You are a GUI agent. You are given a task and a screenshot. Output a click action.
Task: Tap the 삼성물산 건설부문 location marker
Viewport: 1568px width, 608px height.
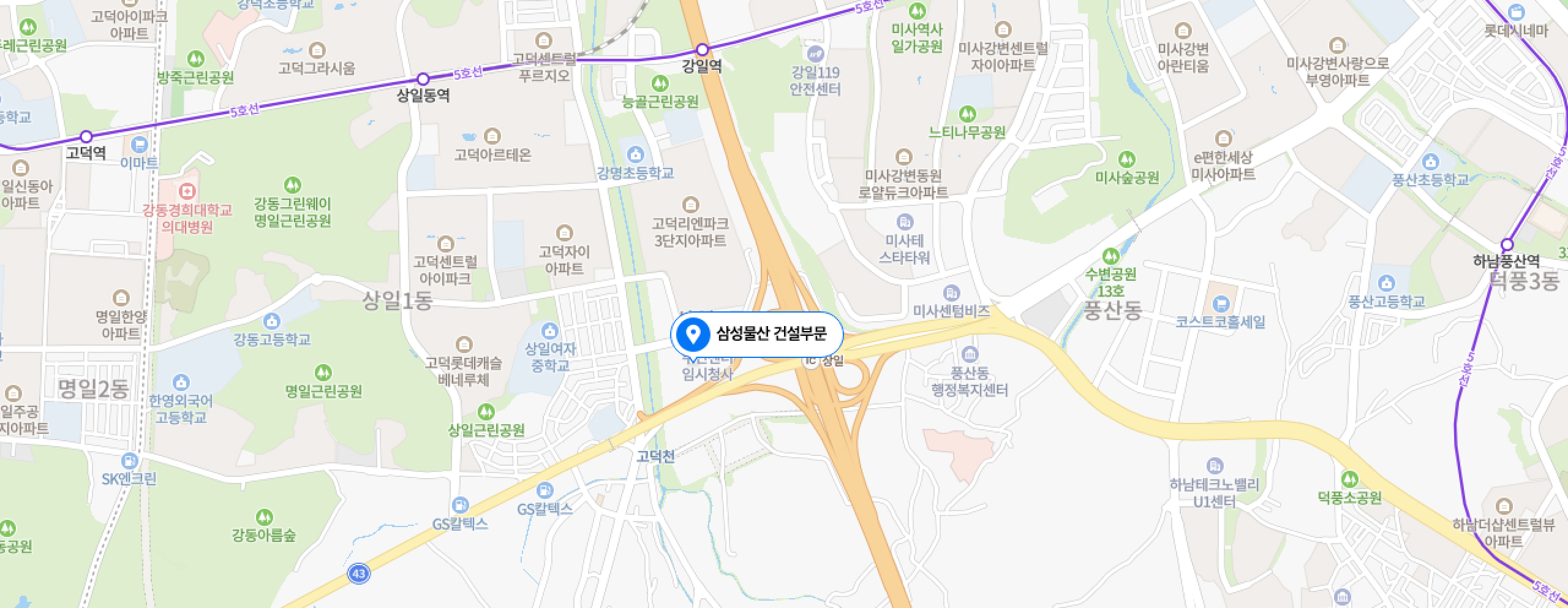tap(694, 334)
